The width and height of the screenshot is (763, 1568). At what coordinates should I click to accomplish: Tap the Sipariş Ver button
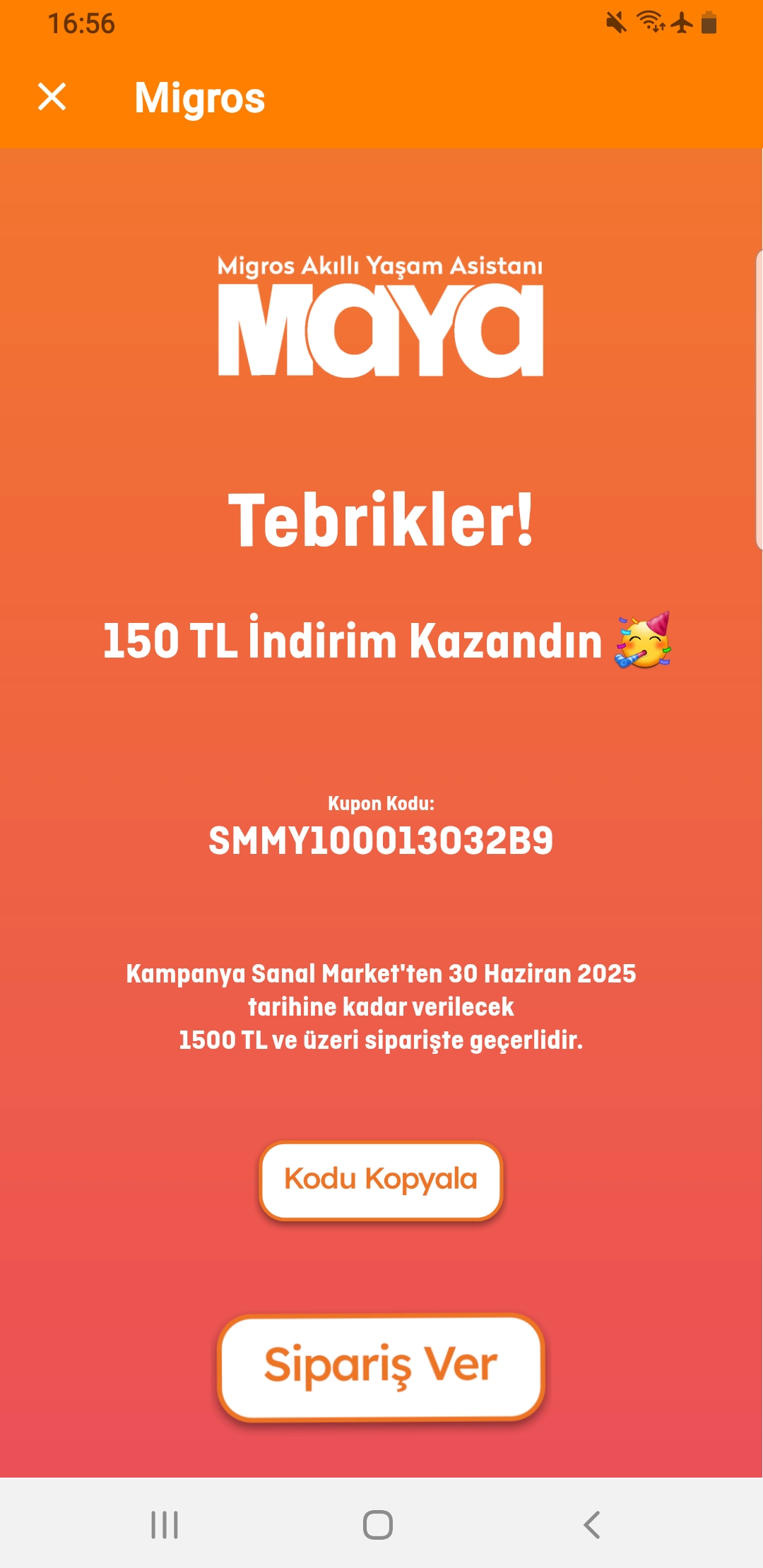coord(381,1367)
